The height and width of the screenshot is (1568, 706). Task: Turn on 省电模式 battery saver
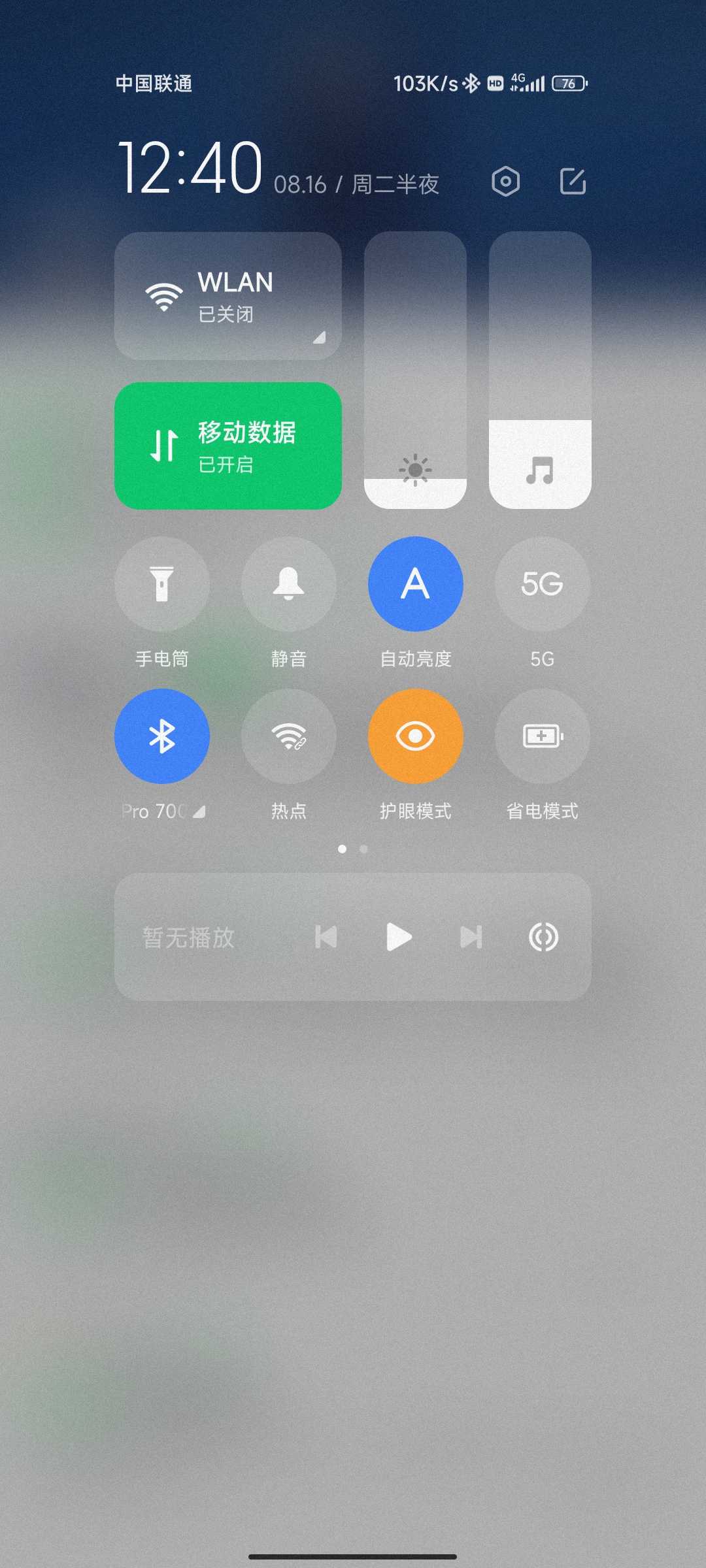(543, 736)
